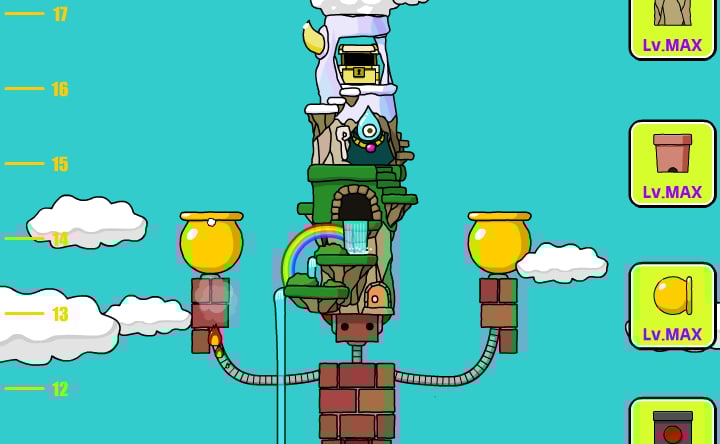Select the rock block Lv.MAX button
The width and height of the screenshot is (720, 444).
point(672,26)
